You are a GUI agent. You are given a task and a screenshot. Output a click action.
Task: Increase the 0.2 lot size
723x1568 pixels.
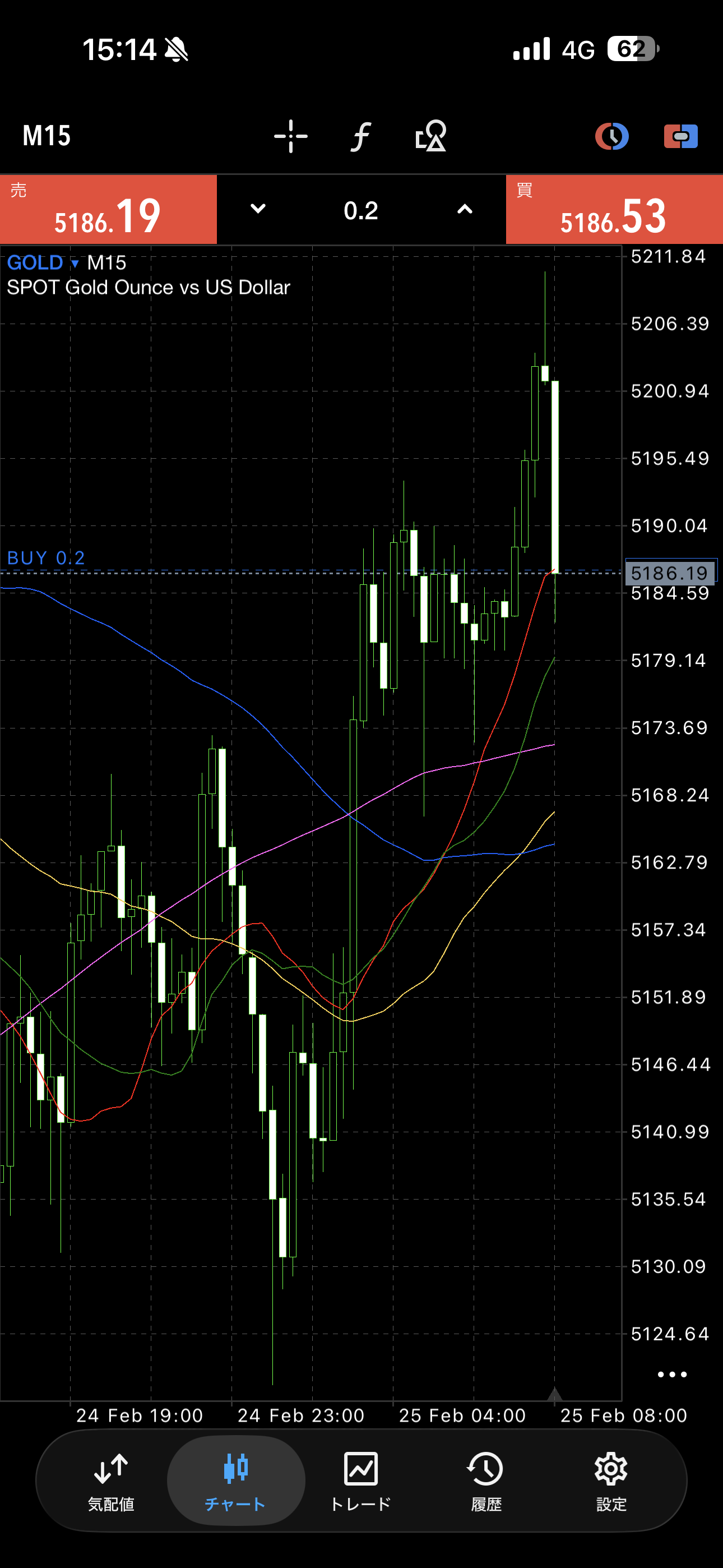[465, 209]
